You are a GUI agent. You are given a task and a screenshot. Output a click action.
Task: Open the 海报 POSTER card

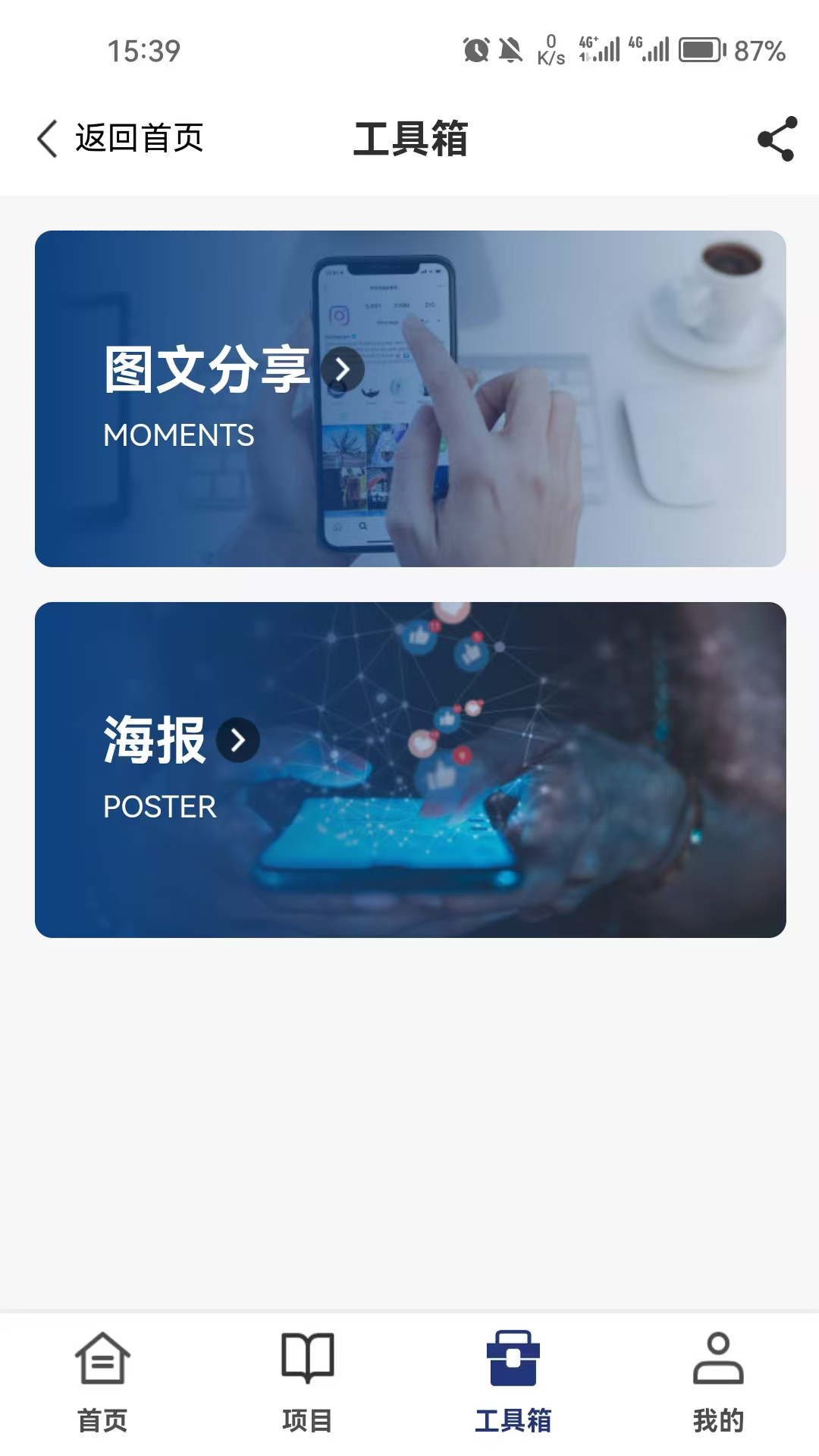click(x=409, y=770)
